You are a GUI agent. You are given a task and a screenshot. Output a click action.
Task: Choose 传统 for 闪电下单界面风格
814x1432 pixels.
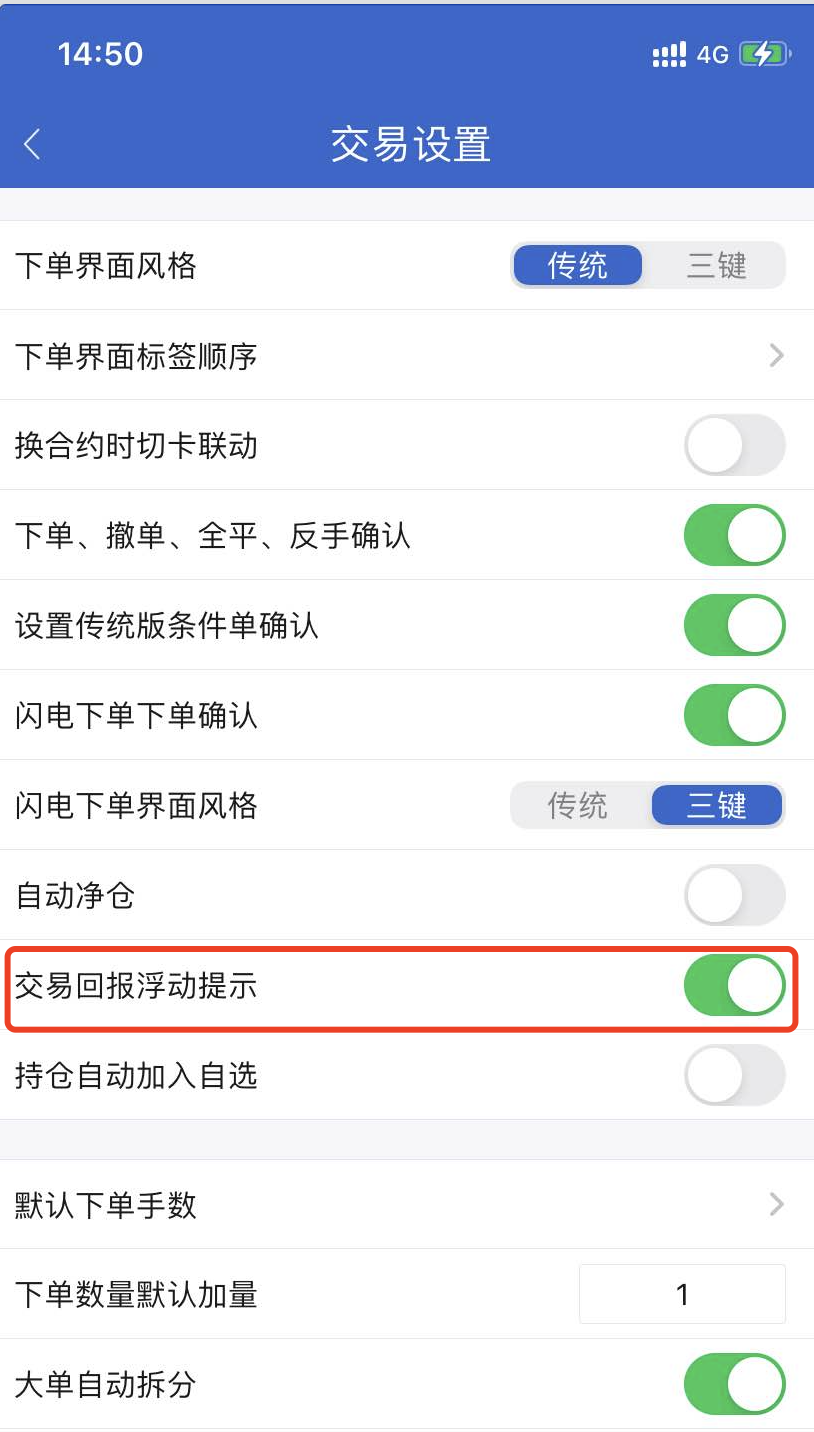point(578,805)
